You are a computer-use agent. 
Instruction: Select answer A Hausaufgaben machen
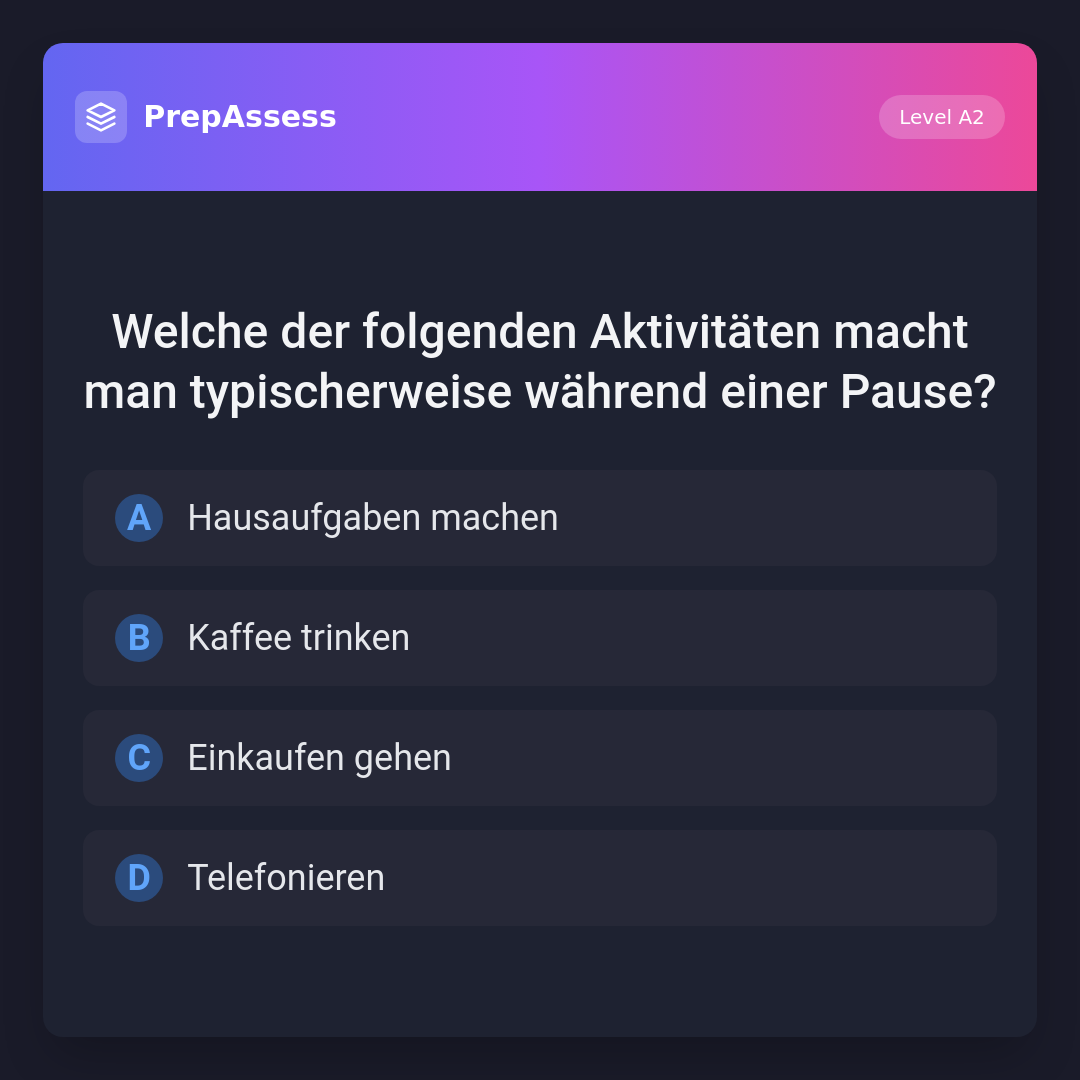(540, 518)
